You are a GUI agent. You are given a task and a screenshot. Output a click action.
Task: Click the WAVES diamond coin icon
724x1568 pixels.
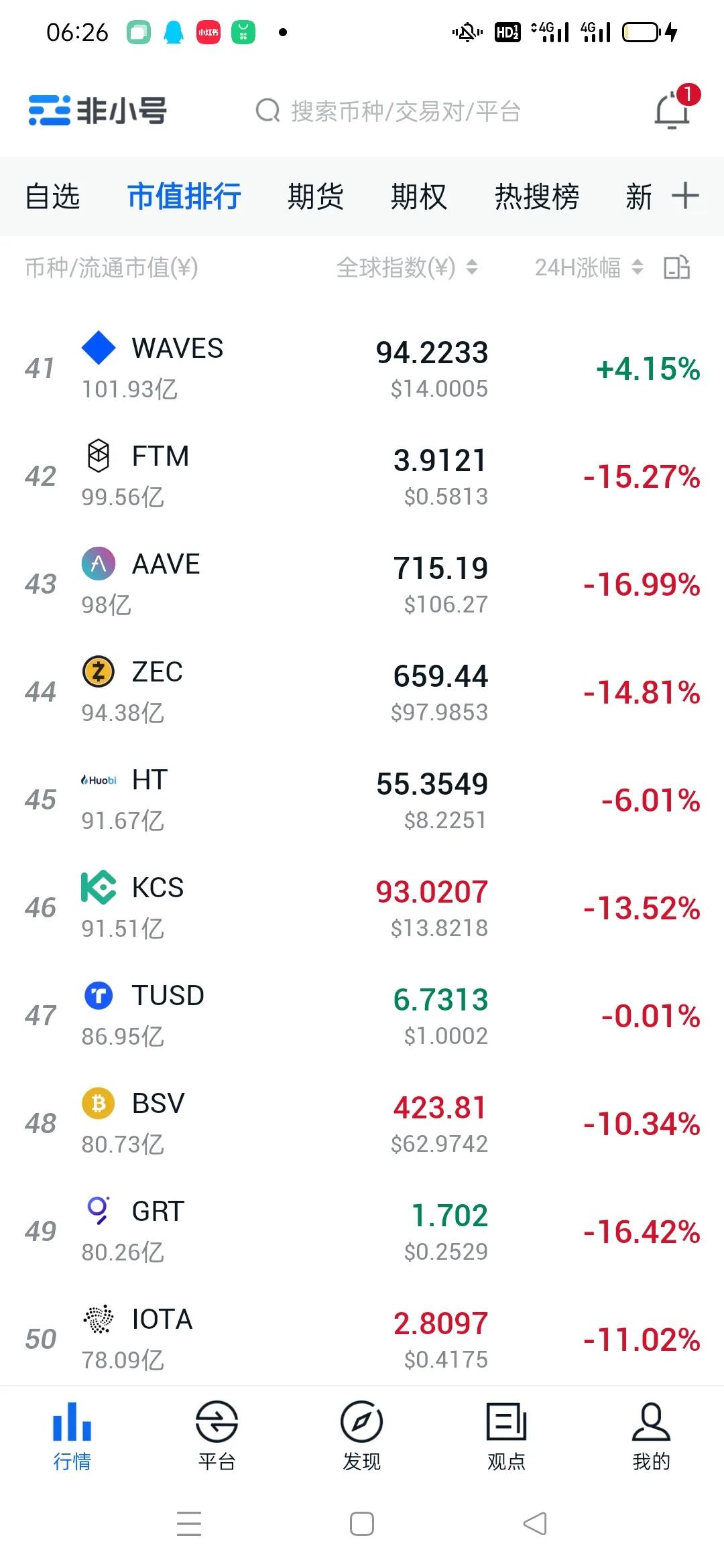(x=99, y=349)
